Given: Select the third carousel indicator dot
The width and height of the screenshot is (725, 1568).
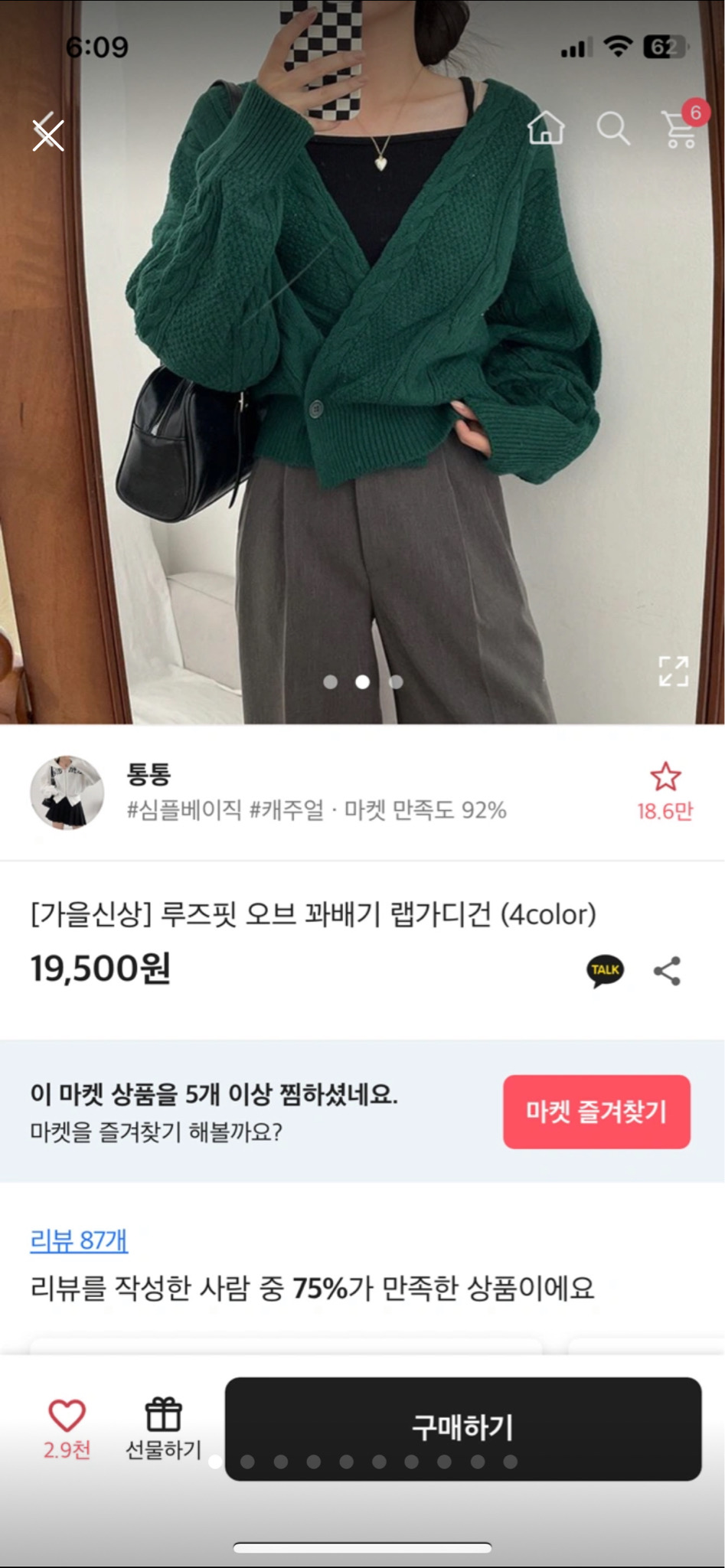Looking at the screenshot, I should tap(397, 681).
